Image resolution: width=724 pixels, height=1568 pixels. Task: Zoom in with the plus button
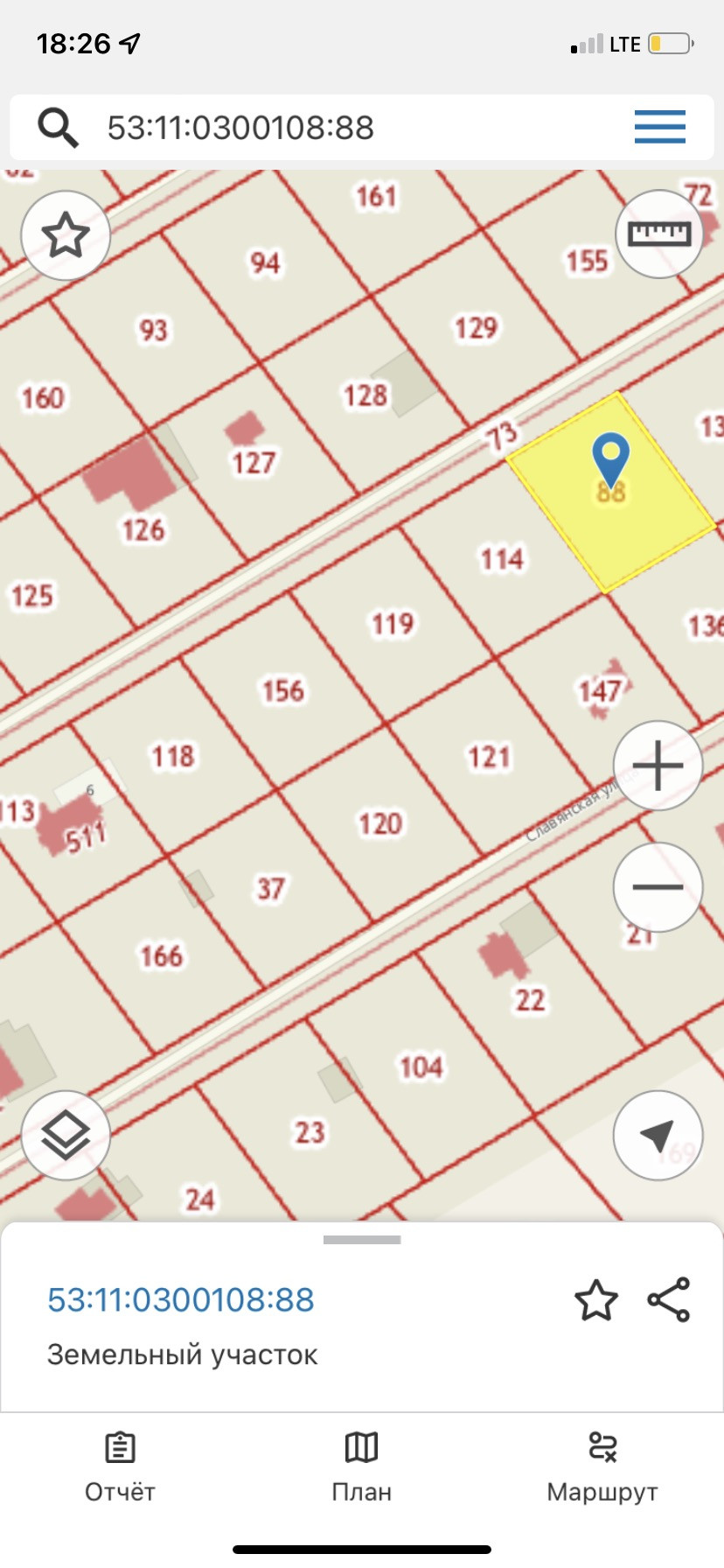658,766
